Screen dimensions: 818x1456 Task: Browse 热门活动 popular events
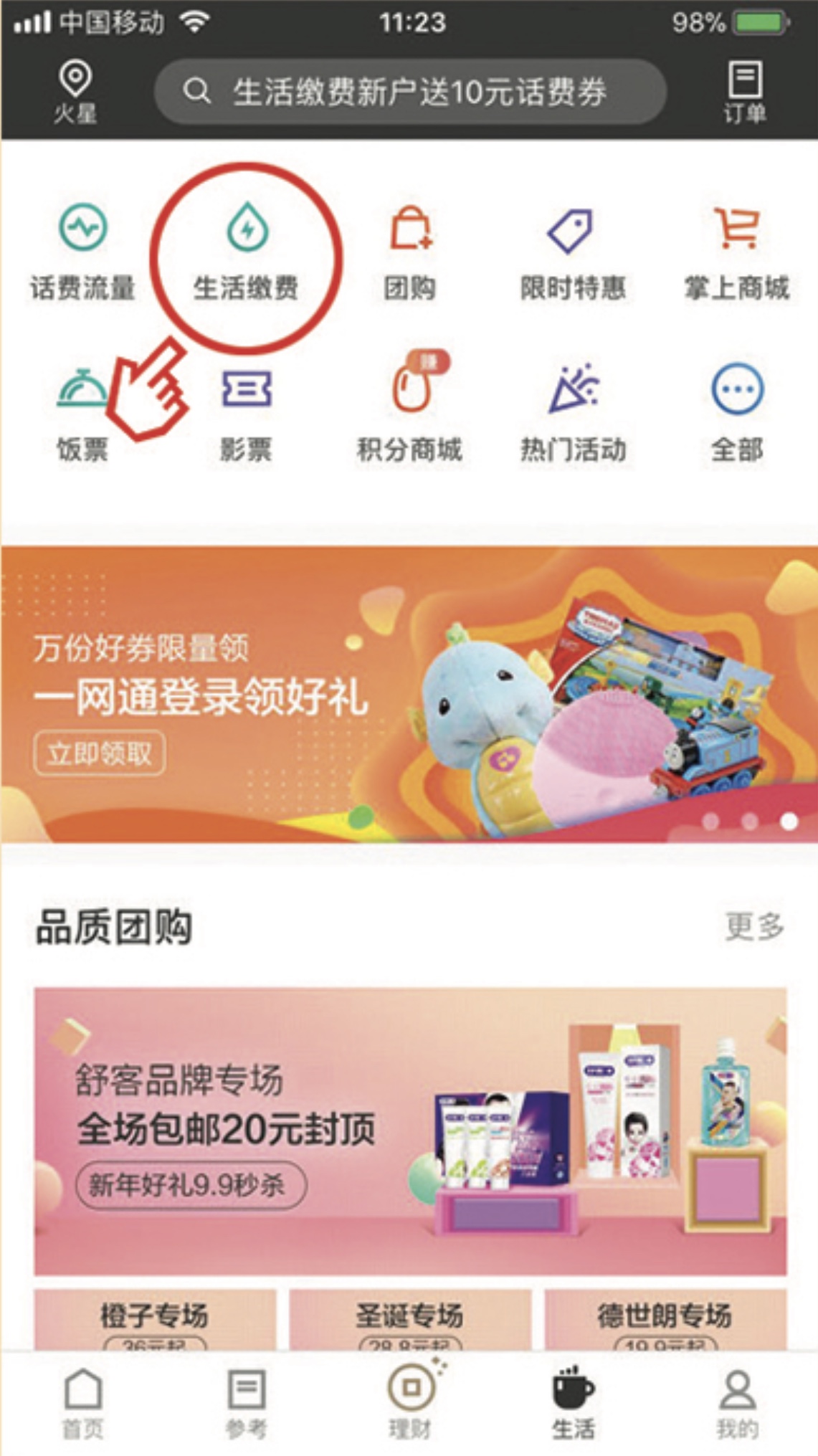click(x=573, y=413)
